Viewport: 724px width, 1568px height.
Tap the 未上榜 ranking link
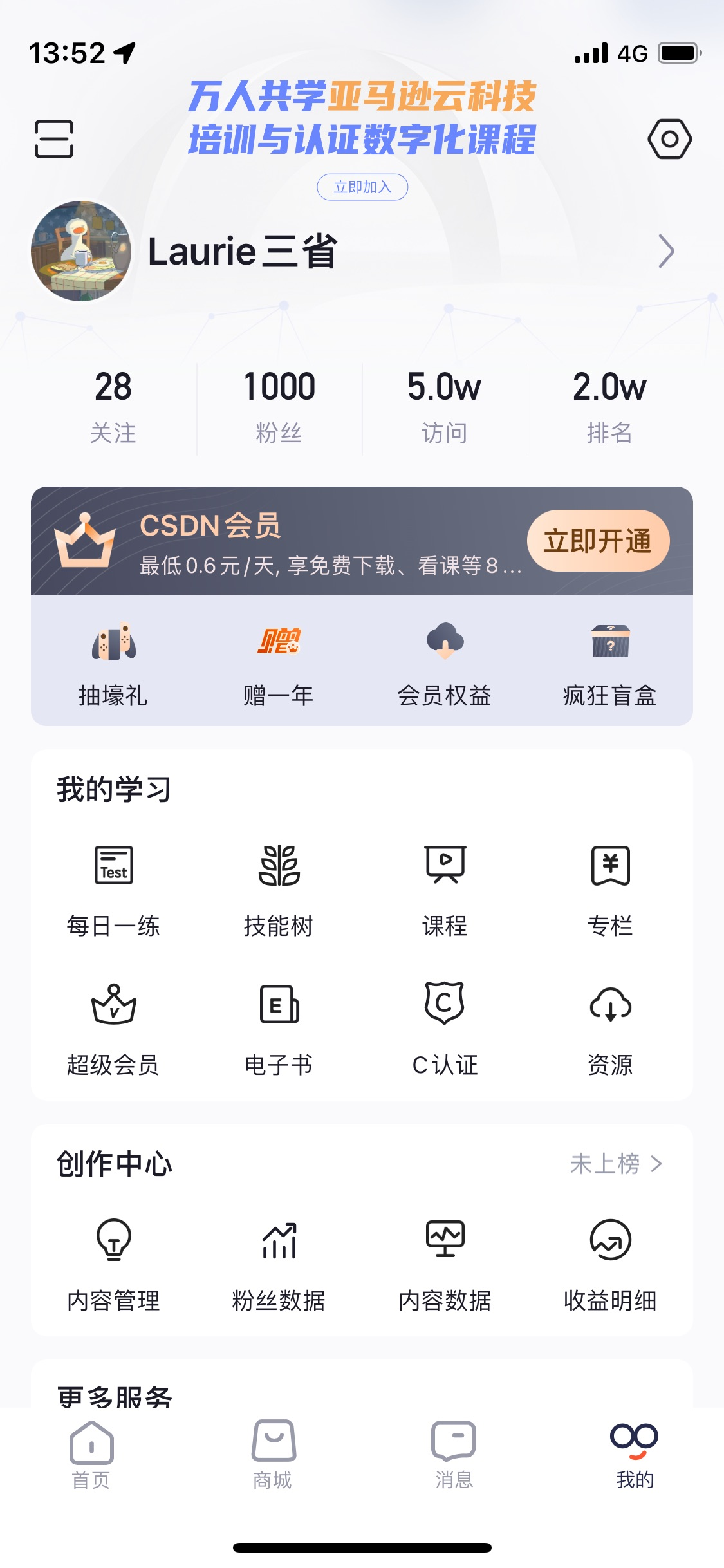615,1164
